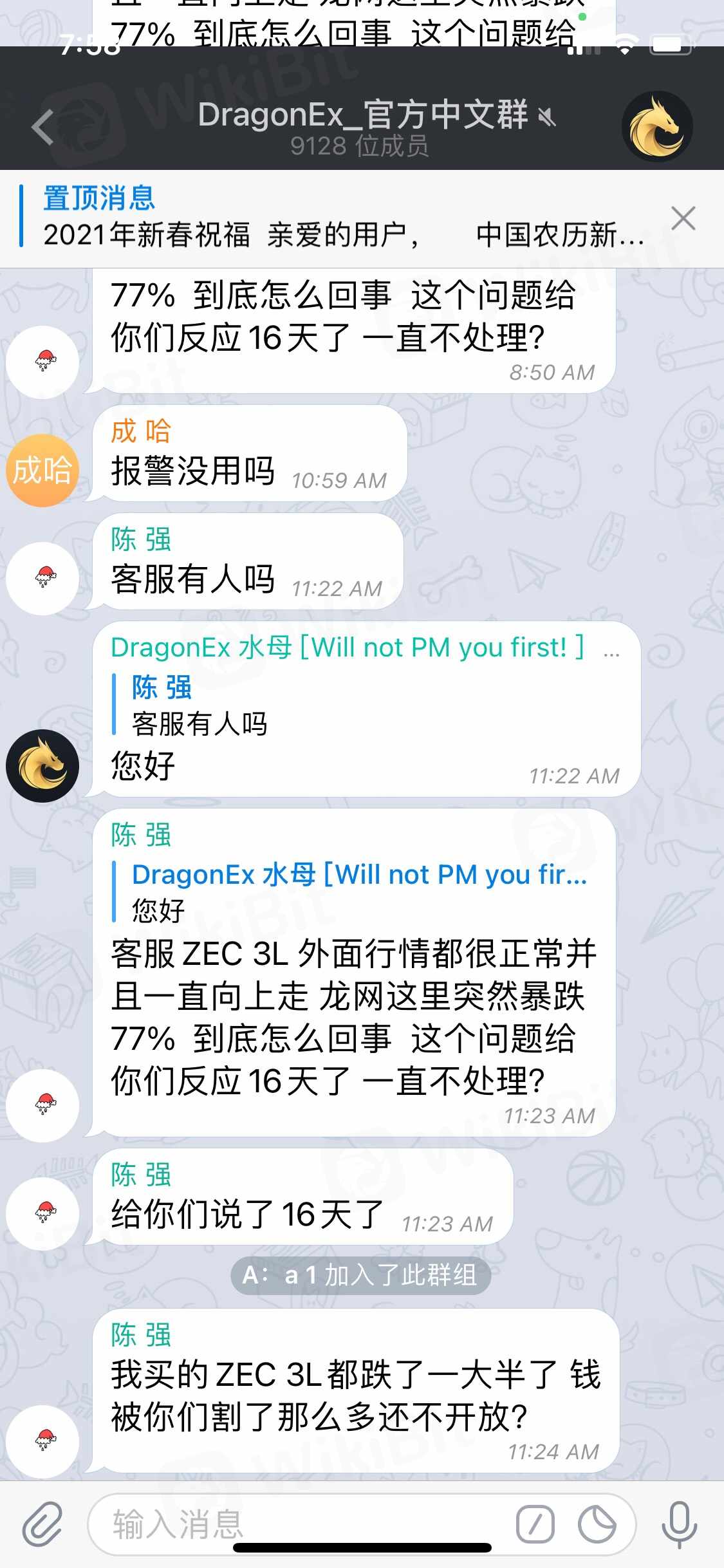Tap the 输入消息 message field

coord(302,1524)
